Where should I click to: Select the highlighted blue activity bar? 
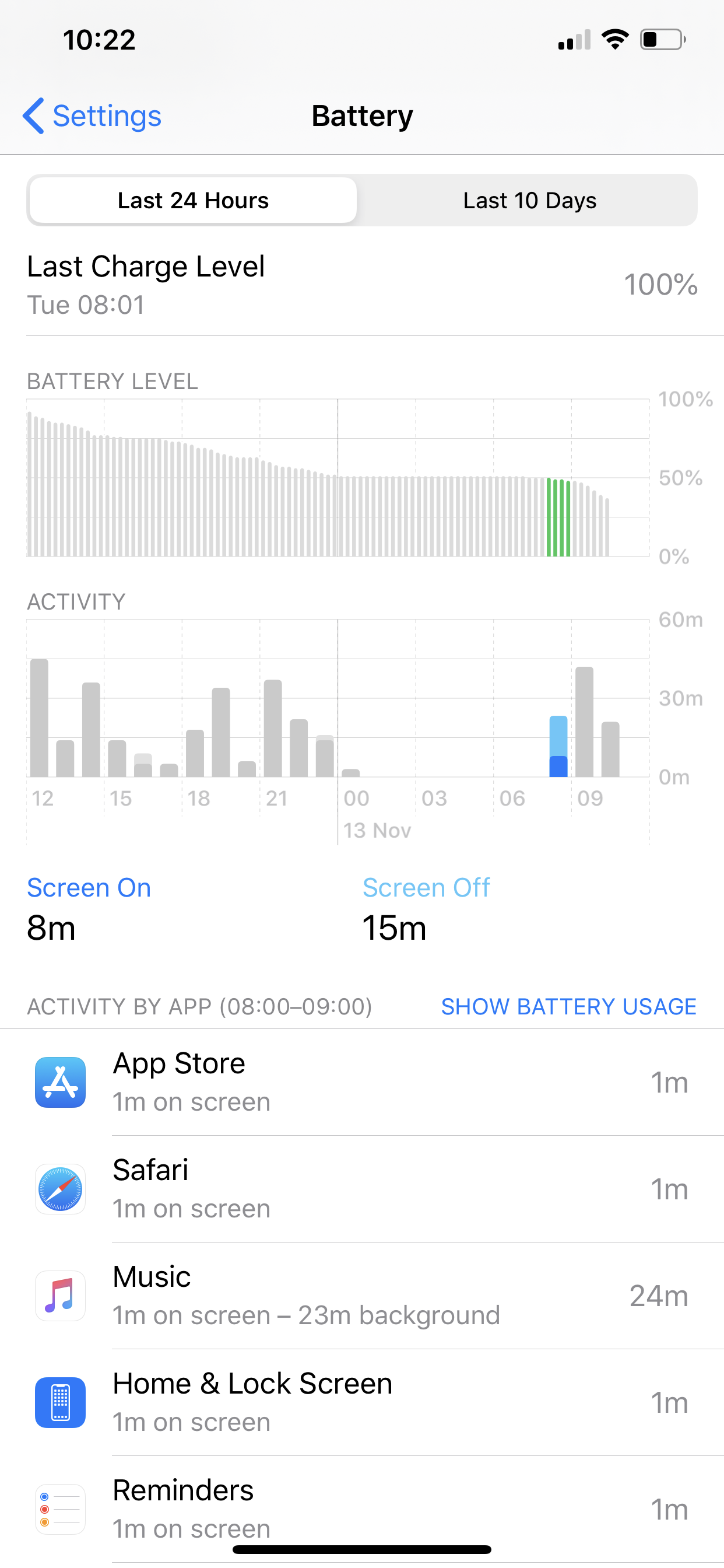coord(558,747)
